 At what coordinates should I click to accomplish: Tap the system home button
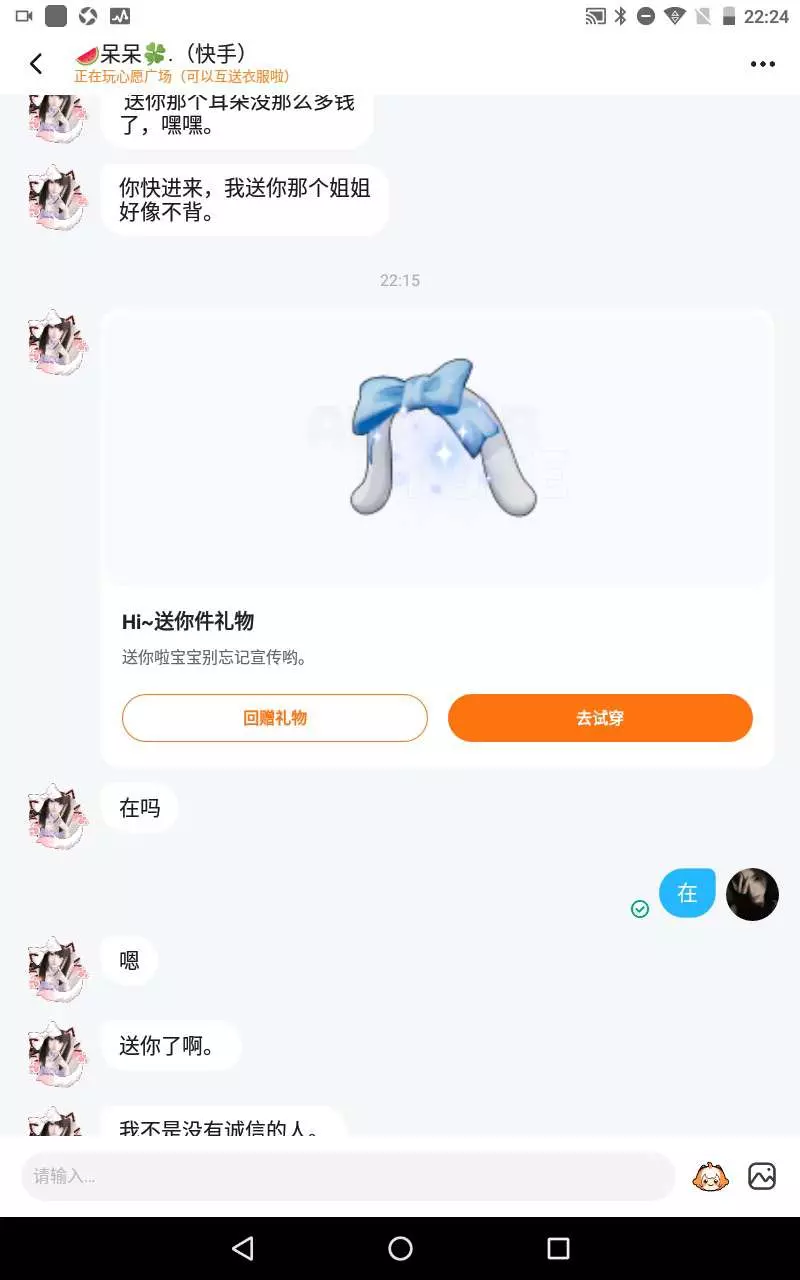[400, 1248]
